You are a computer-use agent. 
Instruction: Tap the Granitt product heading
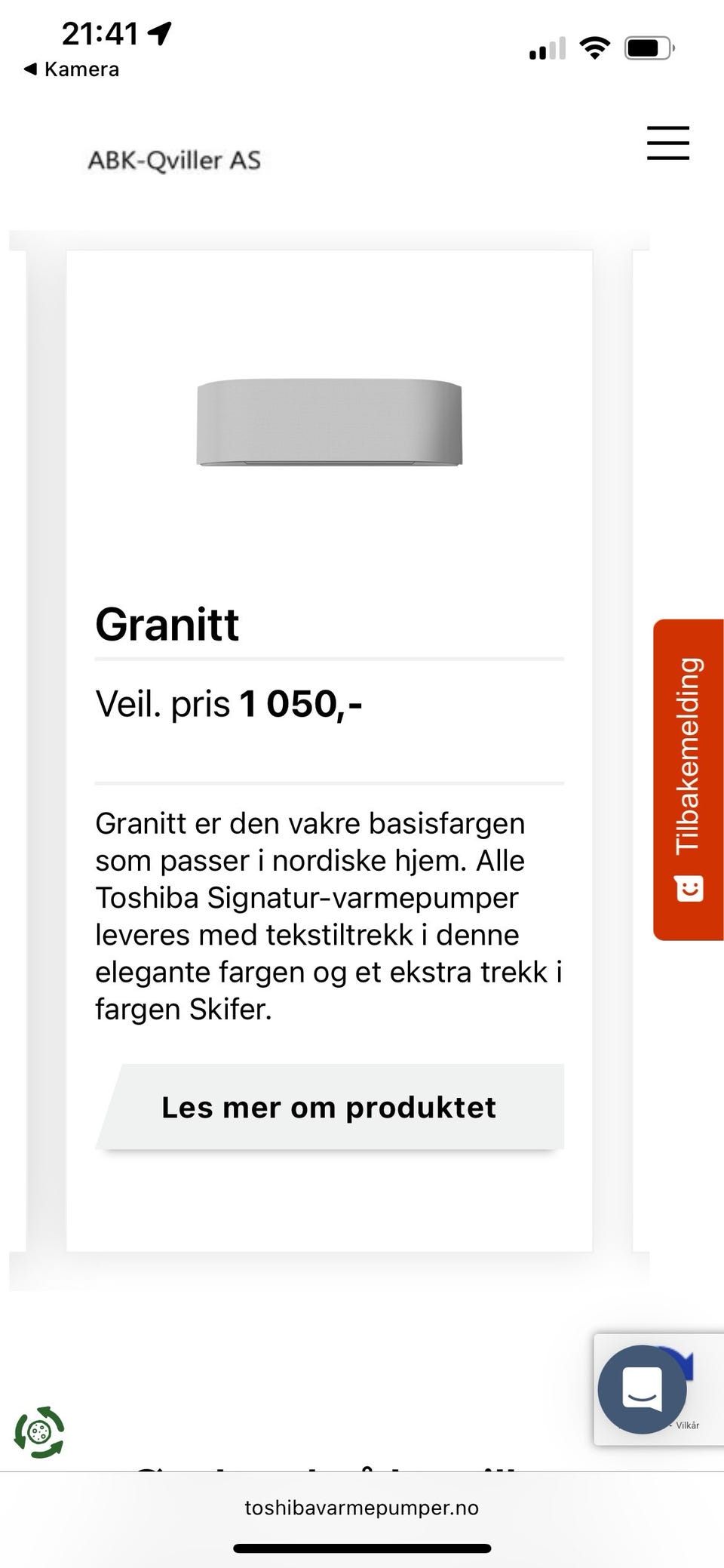point(167,624)
